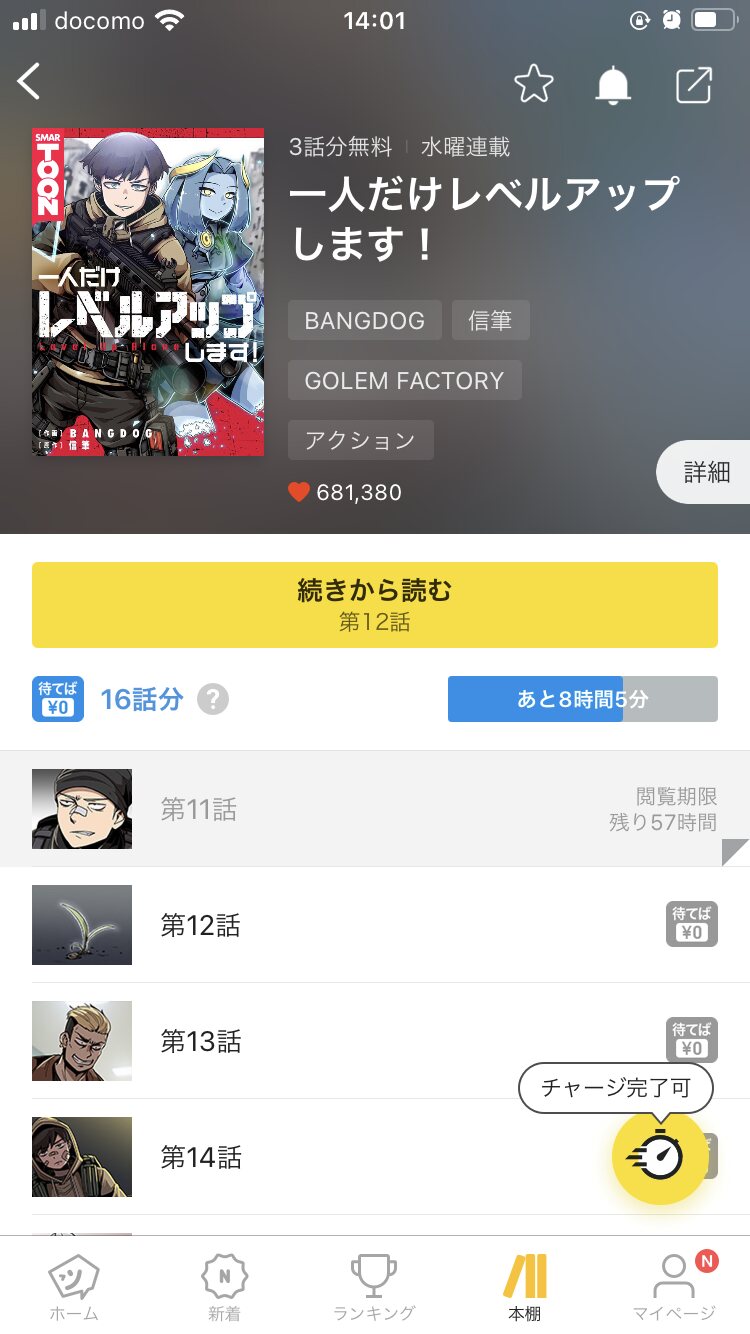Go to the 新着 tab
This screenshot has width=750, height=1334.
coord(224,1288)
